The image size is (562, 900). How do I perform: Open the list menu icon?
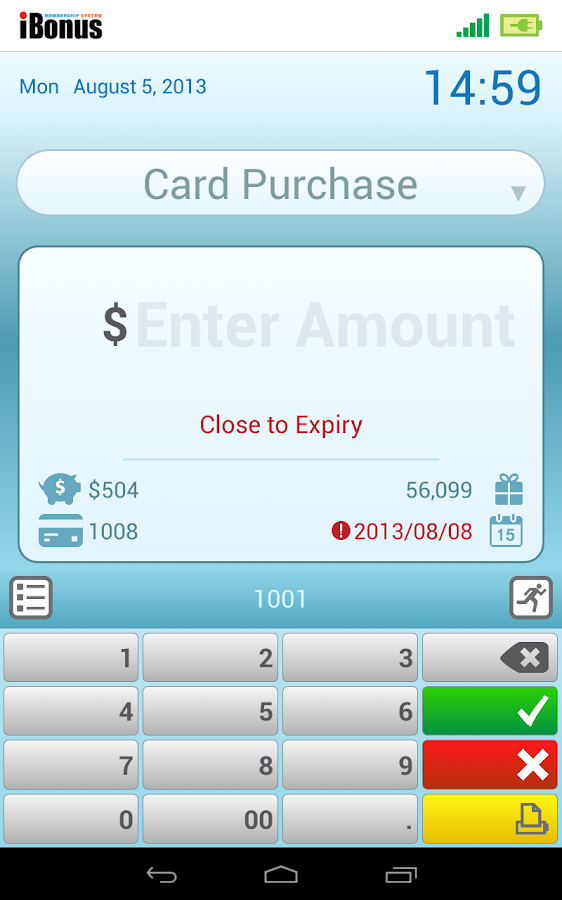[x=31, y=598]
